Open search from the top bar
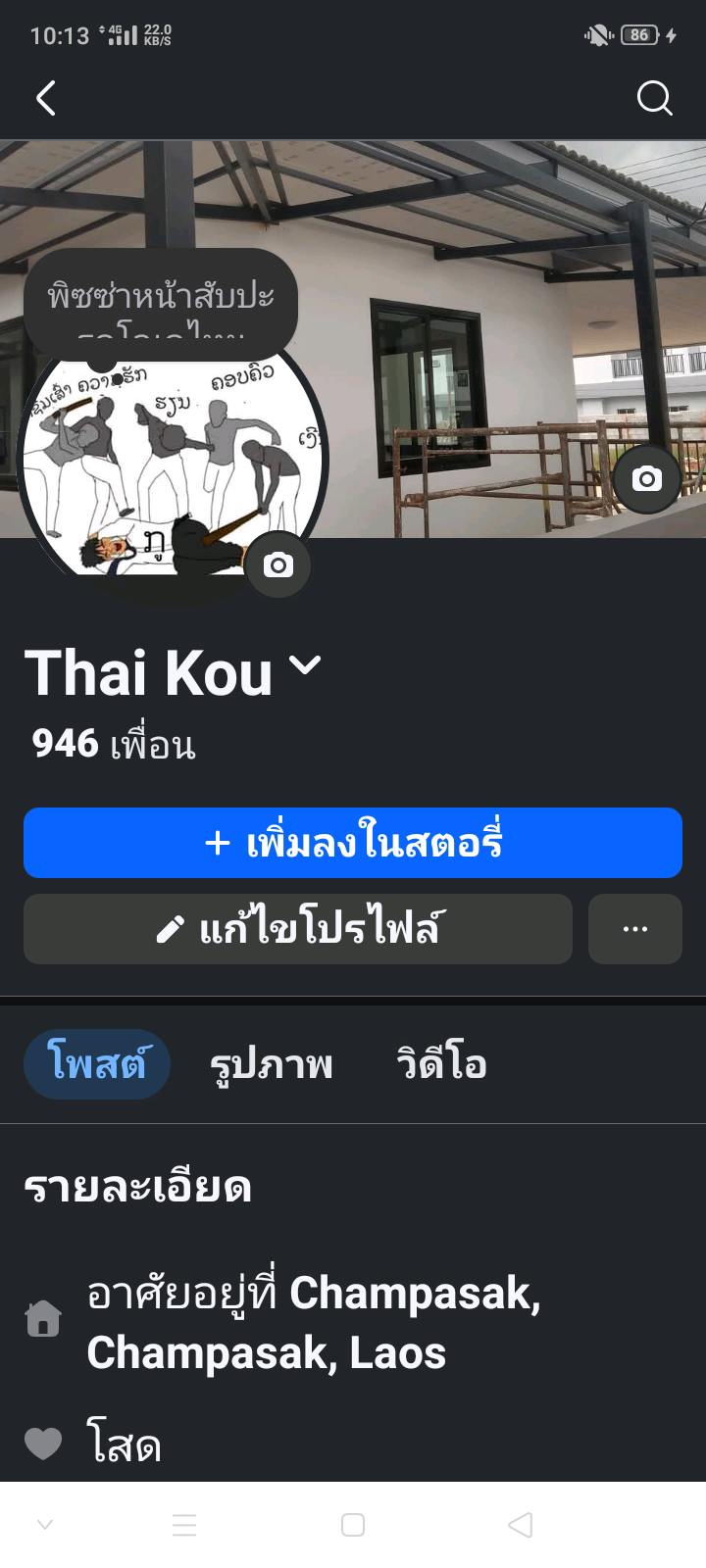The image size is (706, 1568). point(654,98)
